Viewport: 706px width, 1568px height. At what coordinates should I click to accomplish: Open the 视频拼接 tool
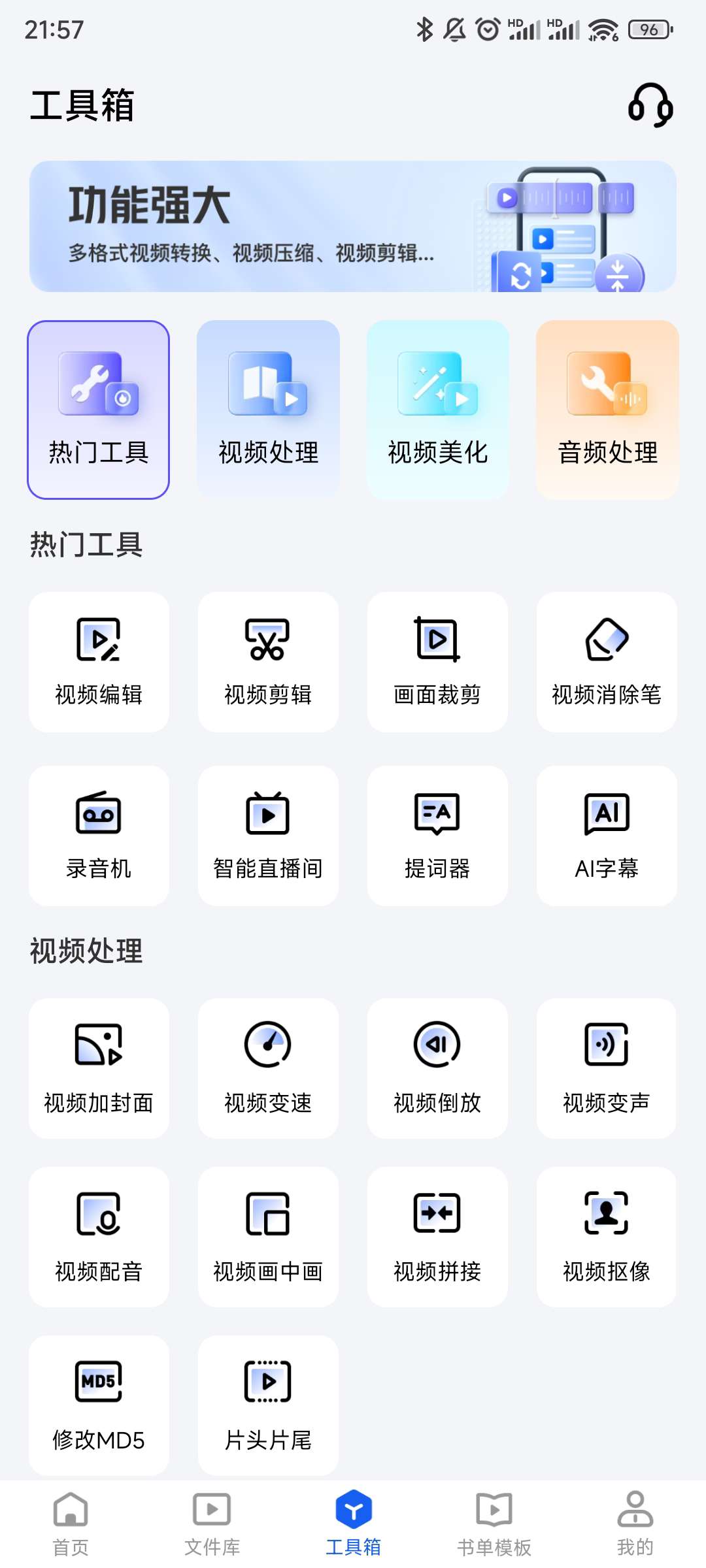(x=437, y=1237)
